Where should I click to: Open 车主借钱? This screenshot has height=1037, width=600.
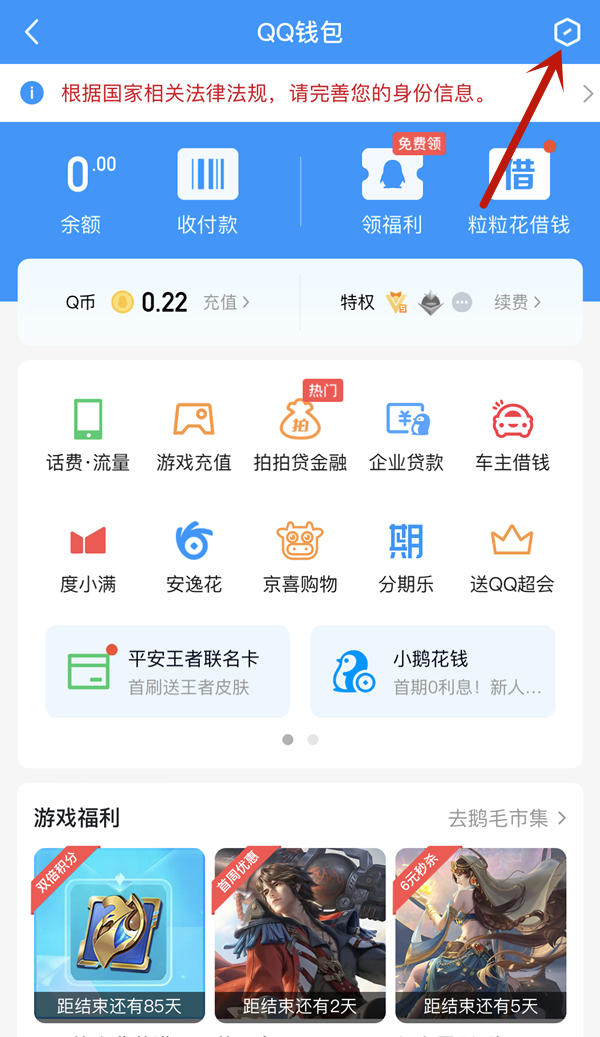click(512, 435)
